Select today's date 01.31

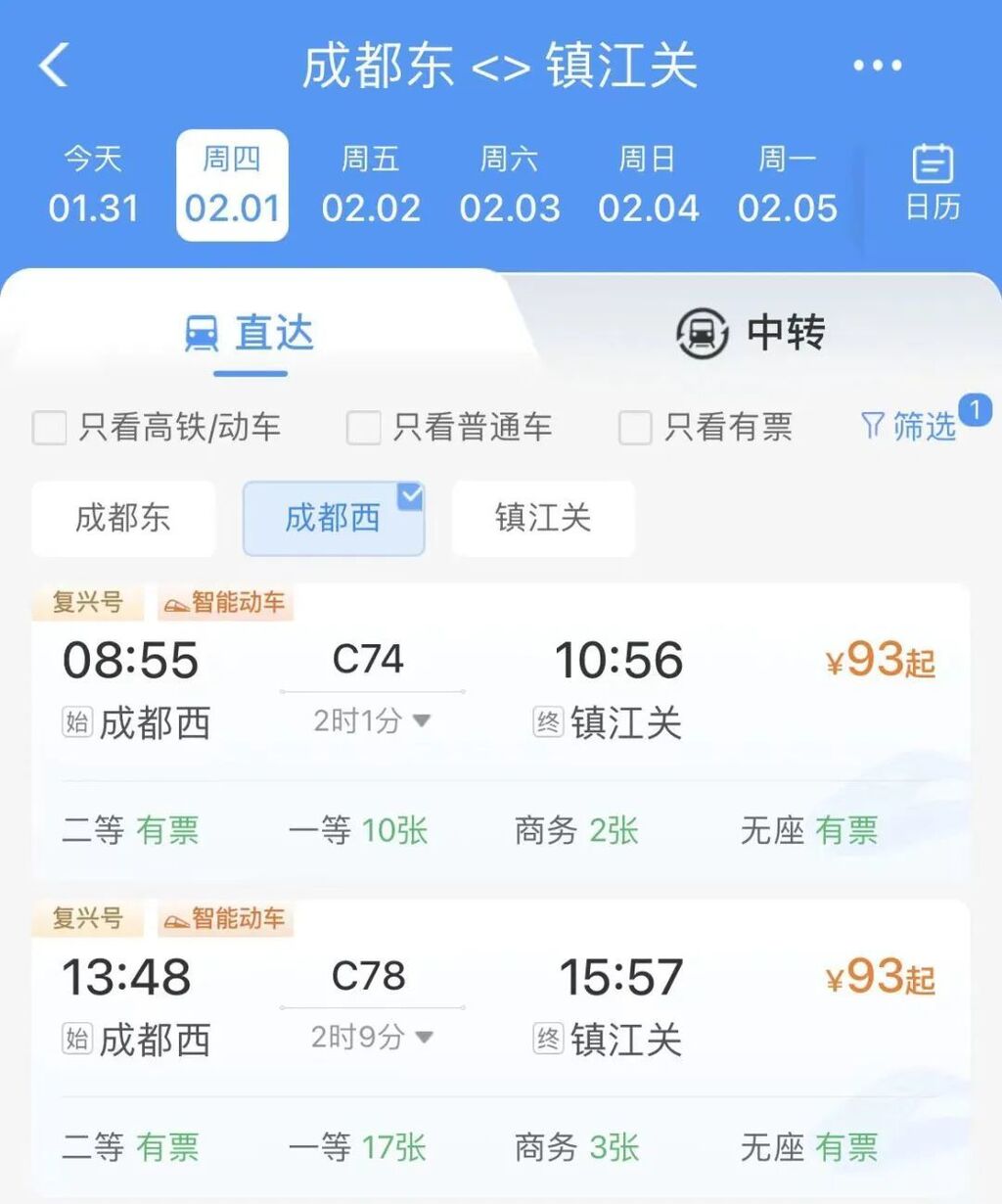(x=94, y=186)
